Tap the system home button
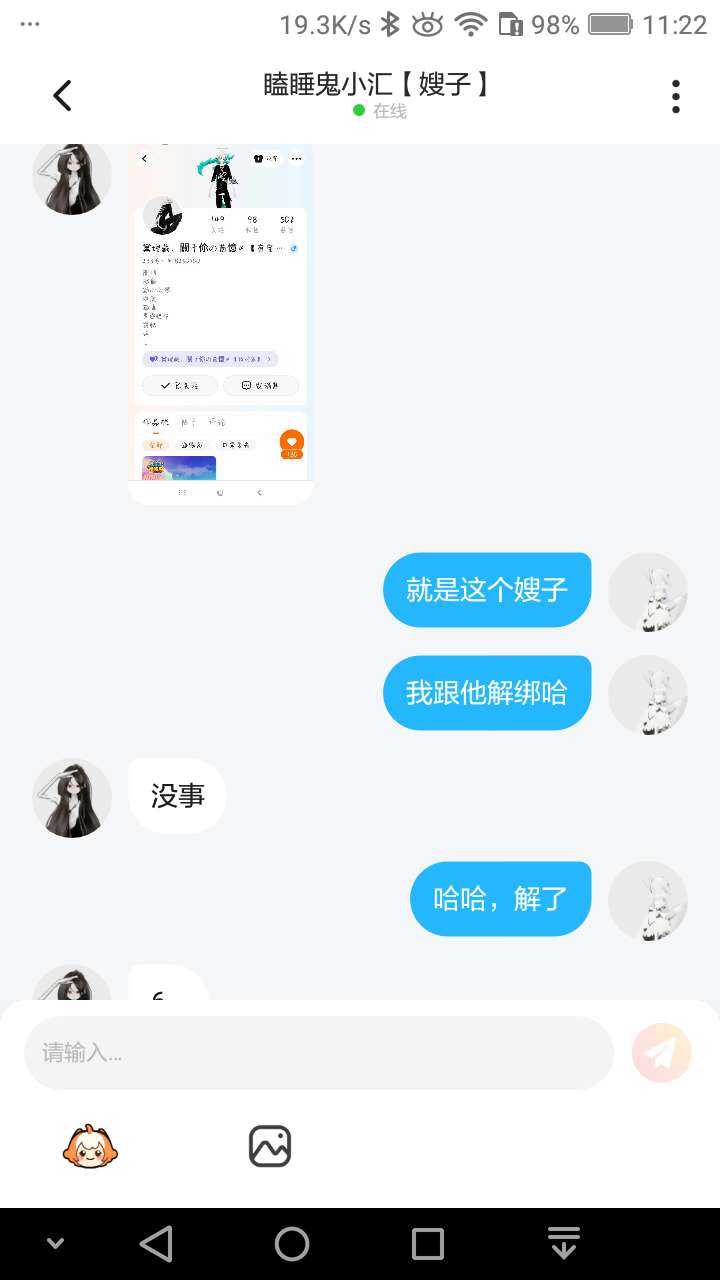 point(292,1244)
